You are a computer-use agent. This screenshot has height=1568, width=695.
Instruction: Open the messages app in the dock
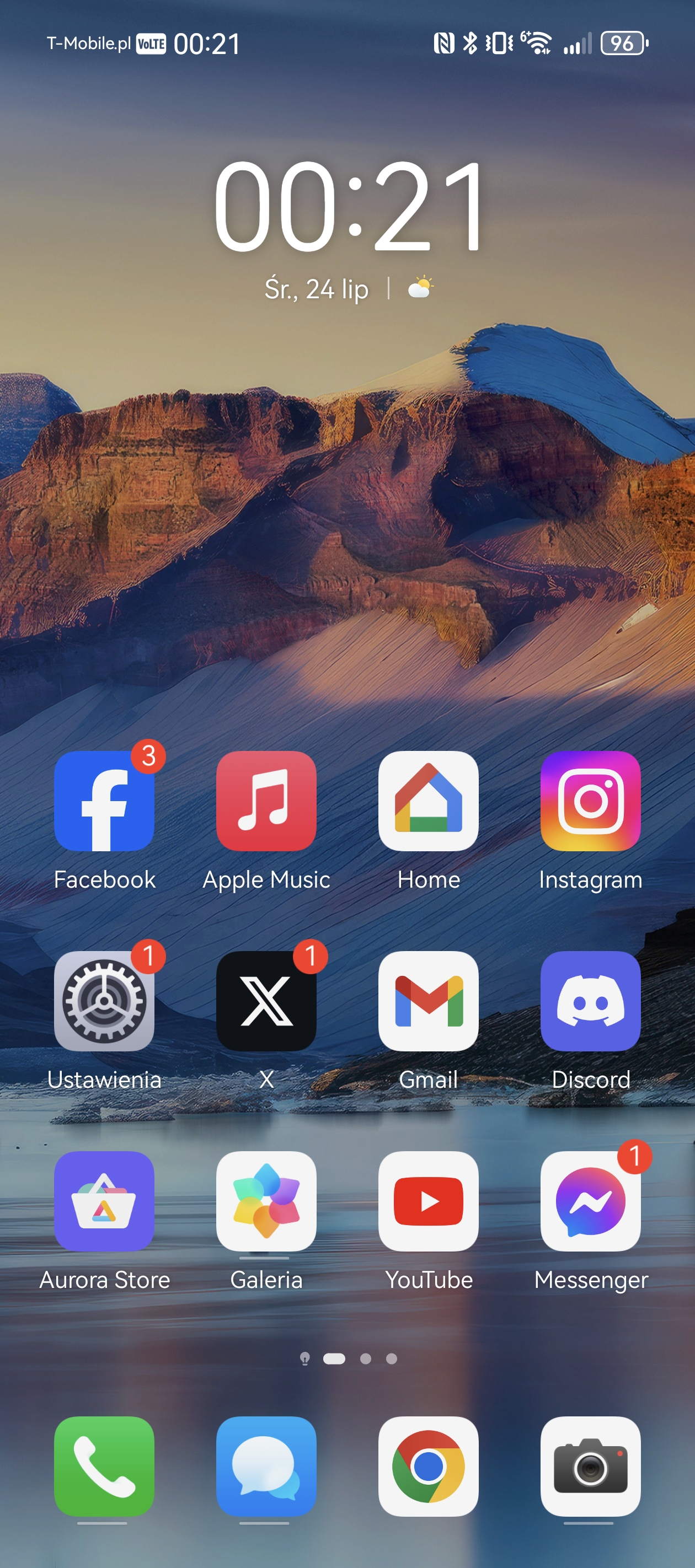266,1467
